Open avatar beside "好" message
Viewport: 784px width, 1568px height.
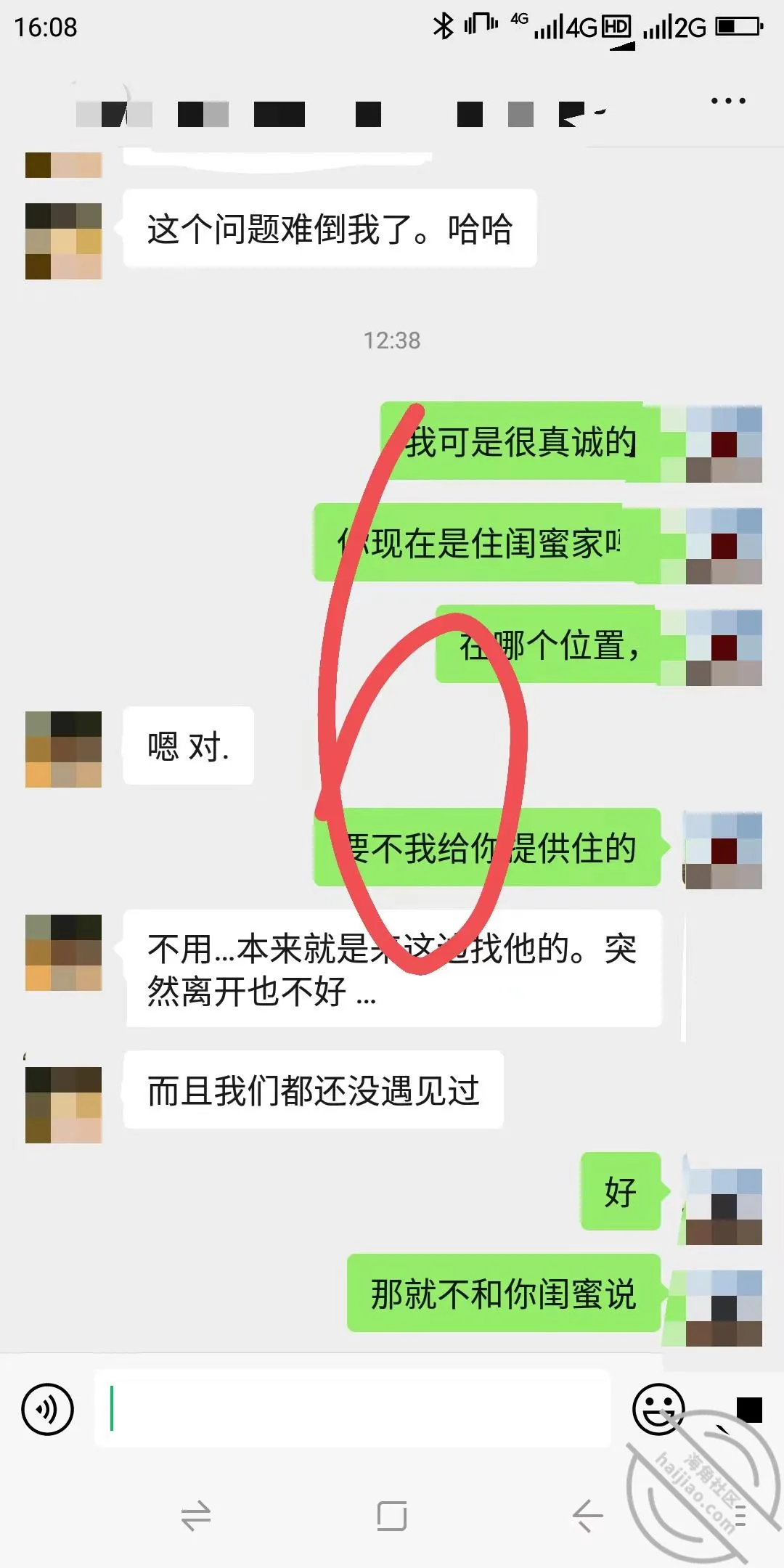pyautogui.click(x=723, y=1206)
